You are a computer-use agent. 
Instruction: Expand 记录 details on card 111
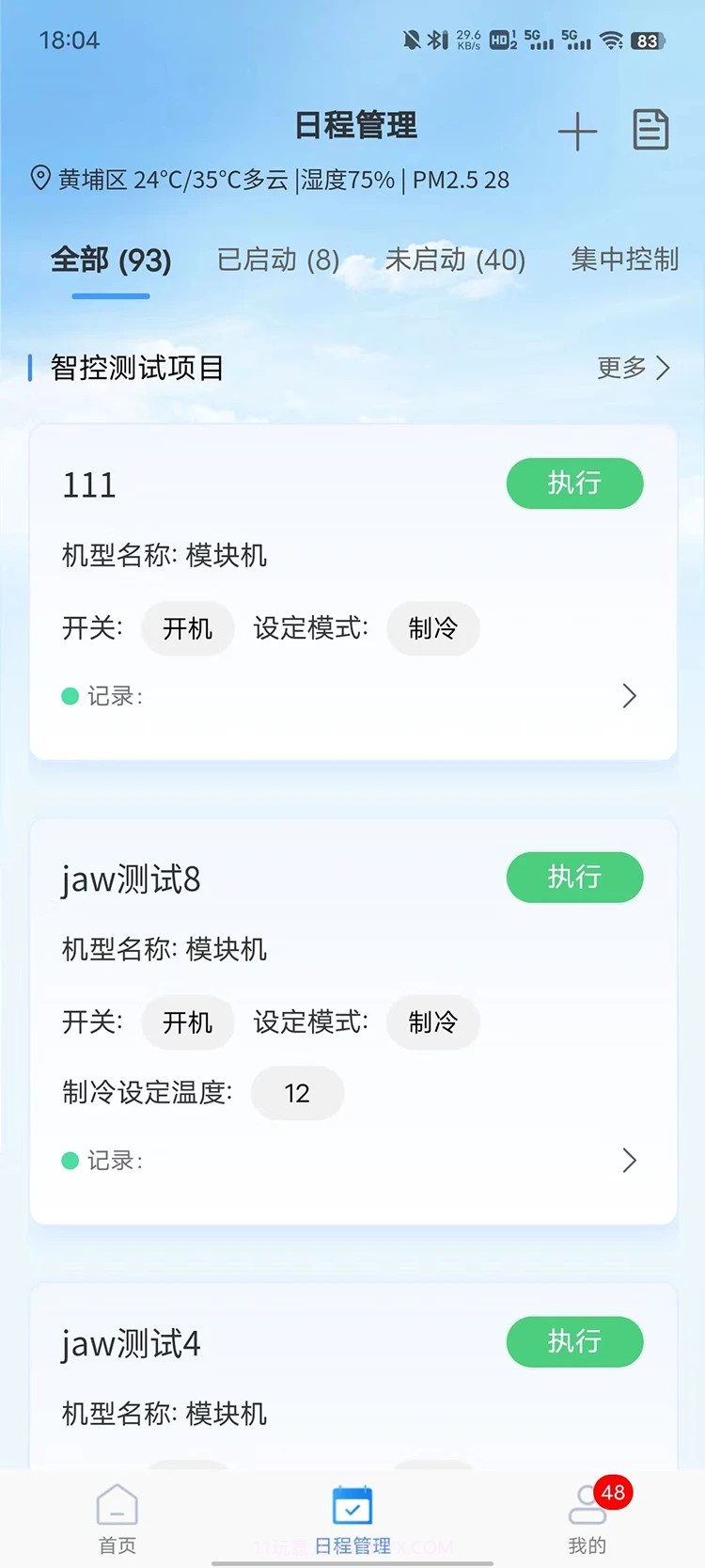(629, 696)
